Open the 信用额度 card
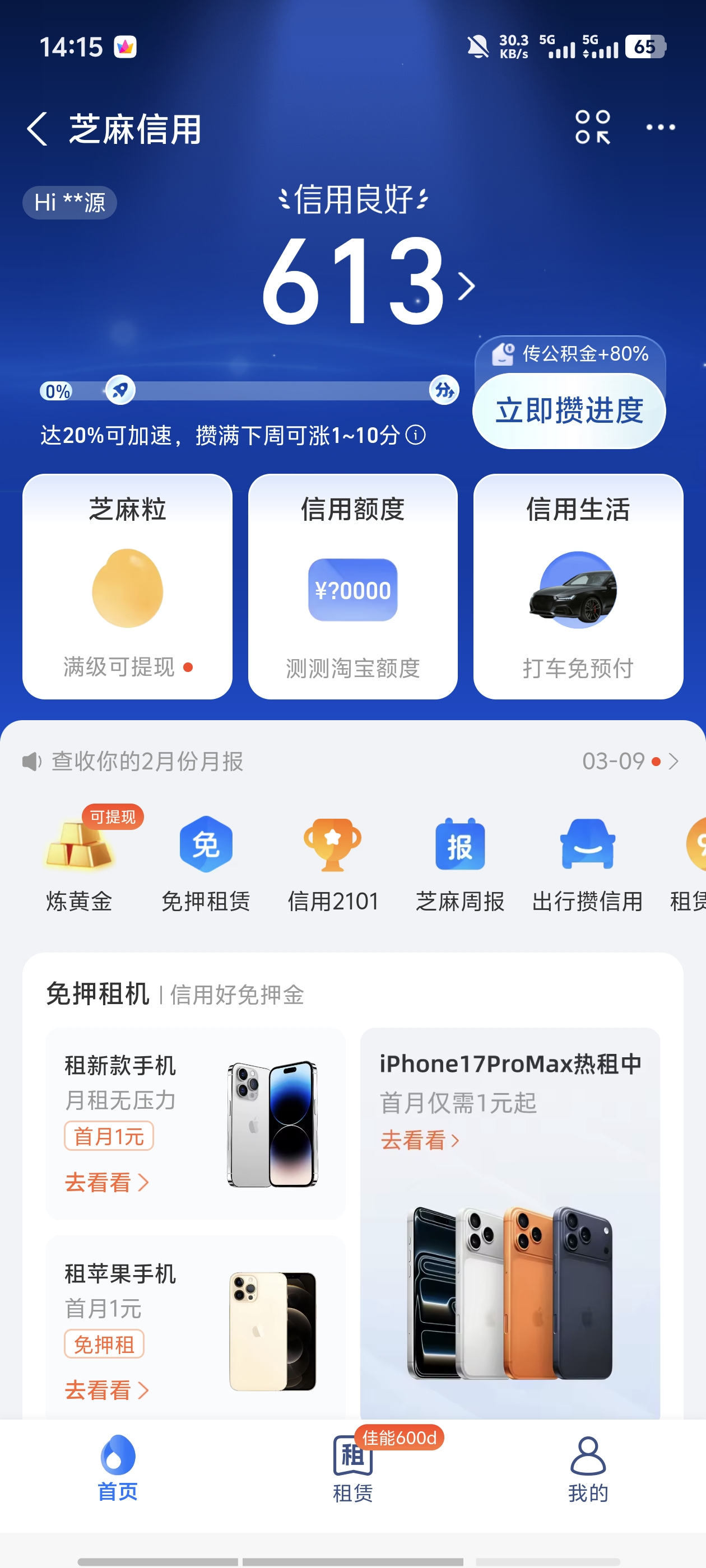706x1568 pixels. coord(352,586)
